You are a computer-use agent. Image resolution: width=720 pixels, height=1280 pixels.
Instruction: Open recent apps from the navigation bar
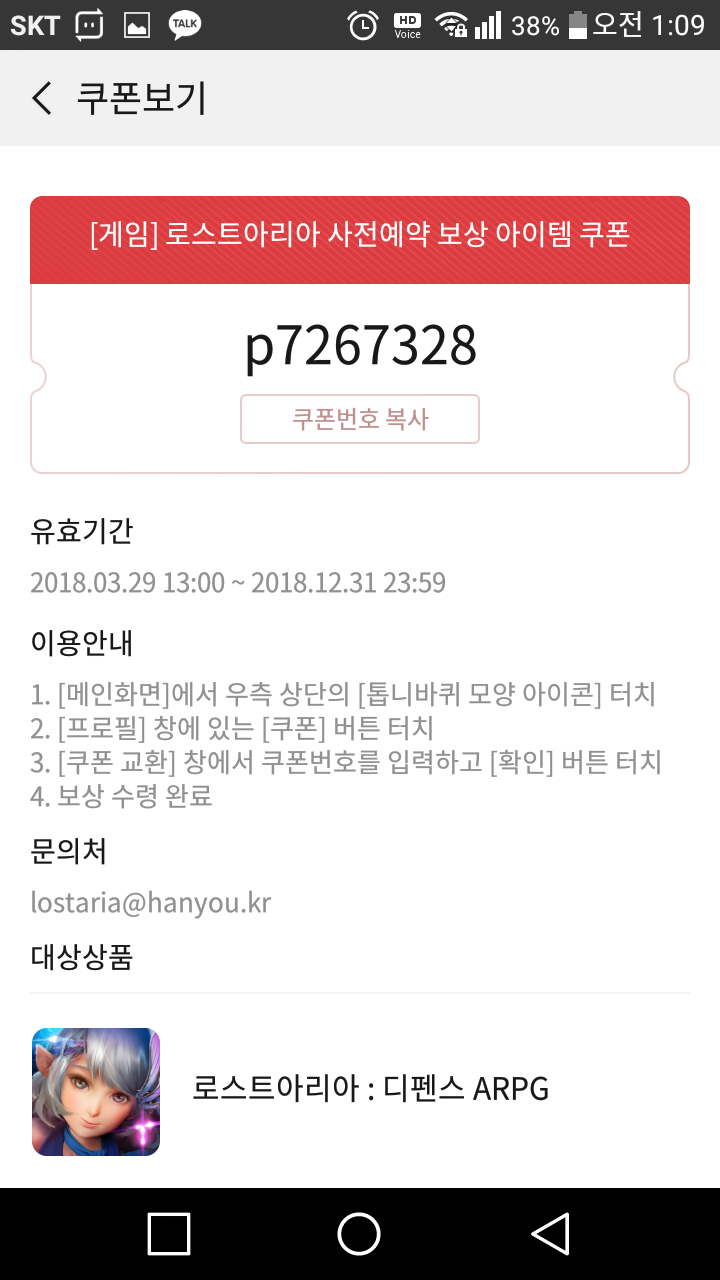click(169, 1233)
